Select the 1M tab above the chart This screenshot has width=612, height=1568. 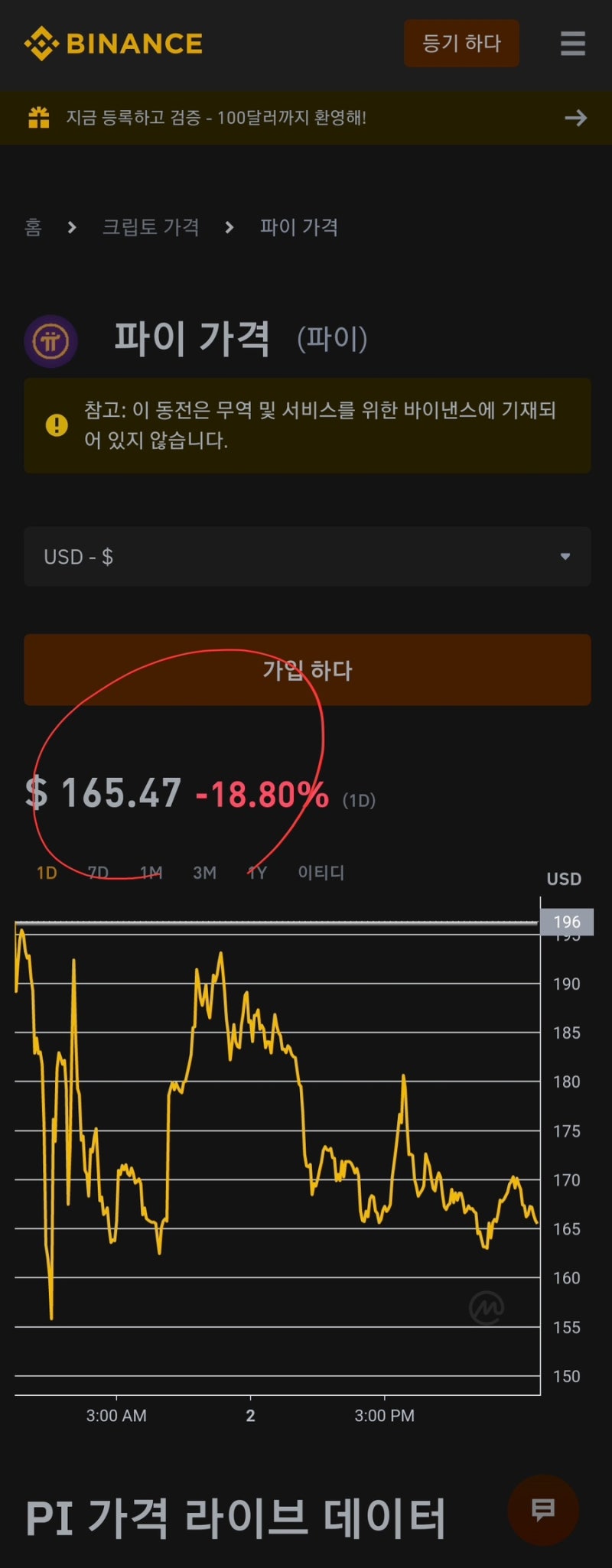(x=151, y=872)
